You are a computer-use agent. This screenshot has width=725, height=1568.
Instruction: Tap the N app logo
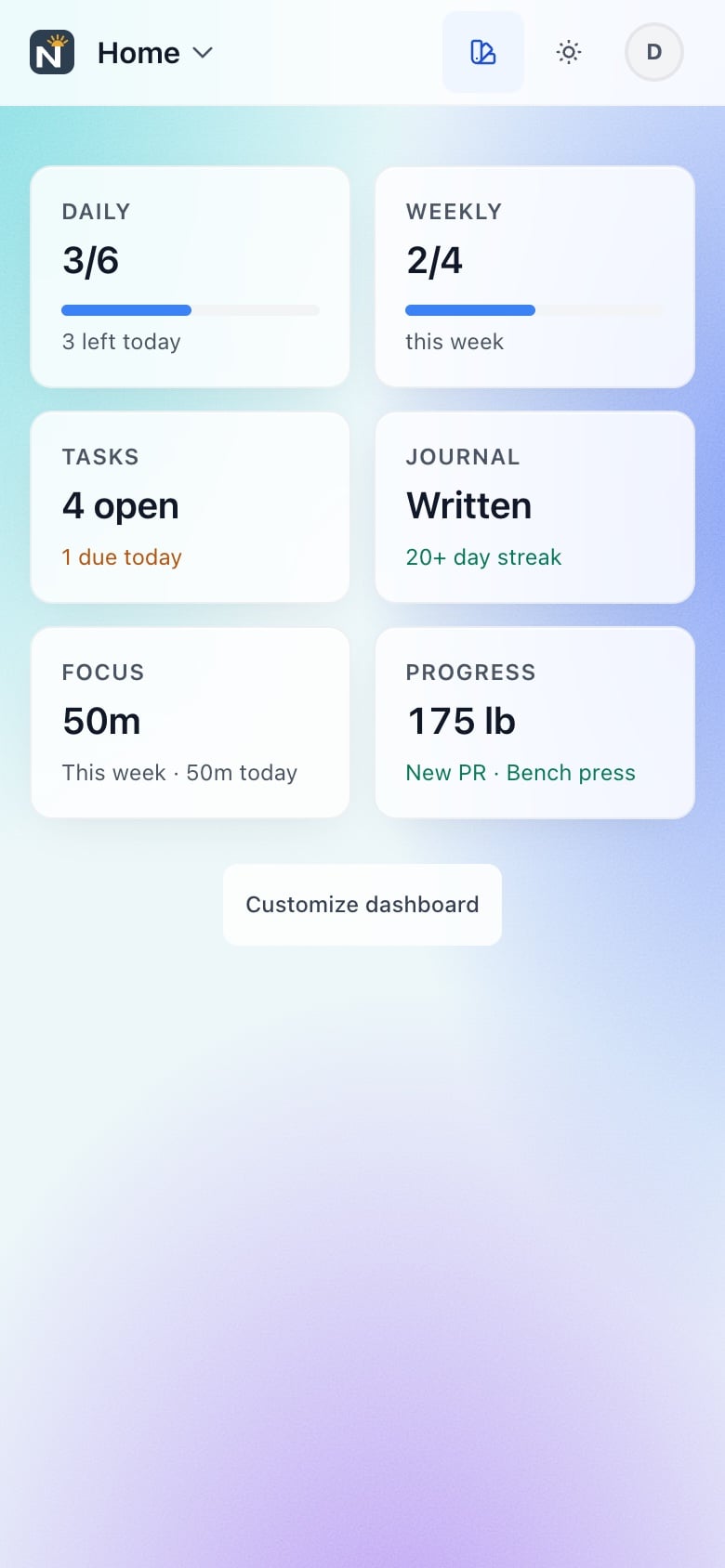pos(52,52)
